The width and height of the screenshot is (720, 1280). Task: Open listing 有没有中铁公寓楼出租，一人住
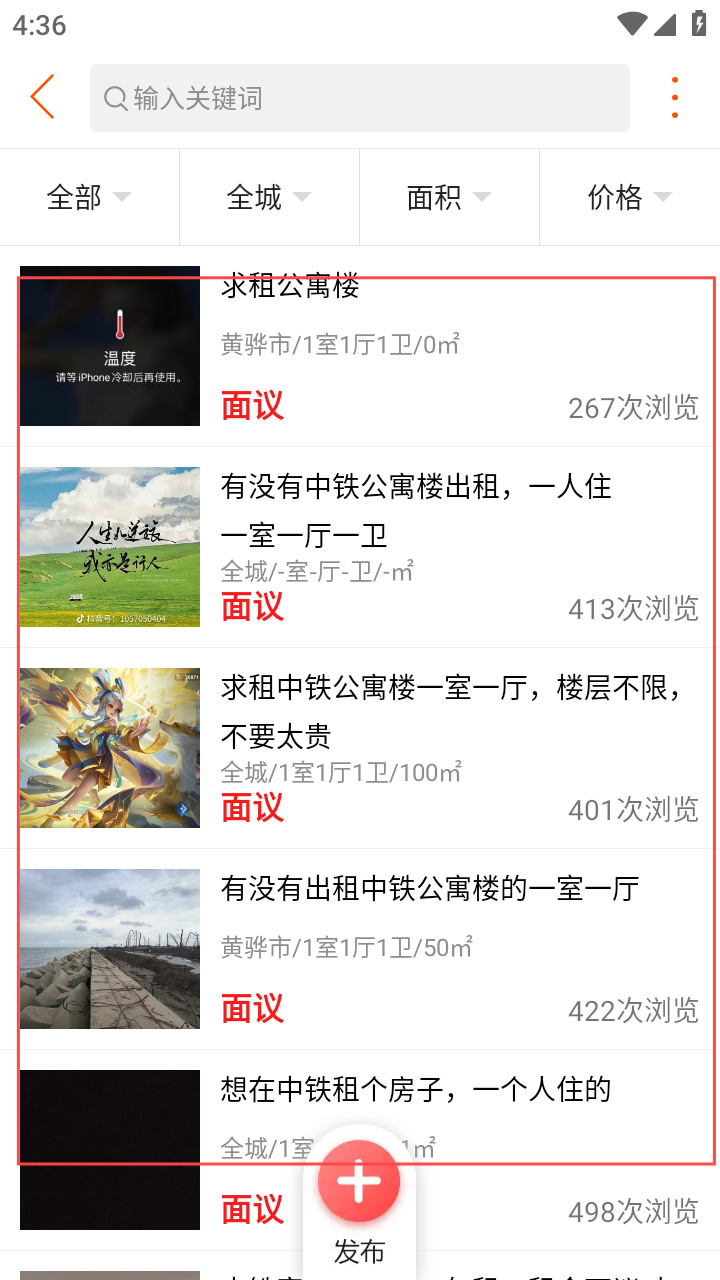coord(360,547)
